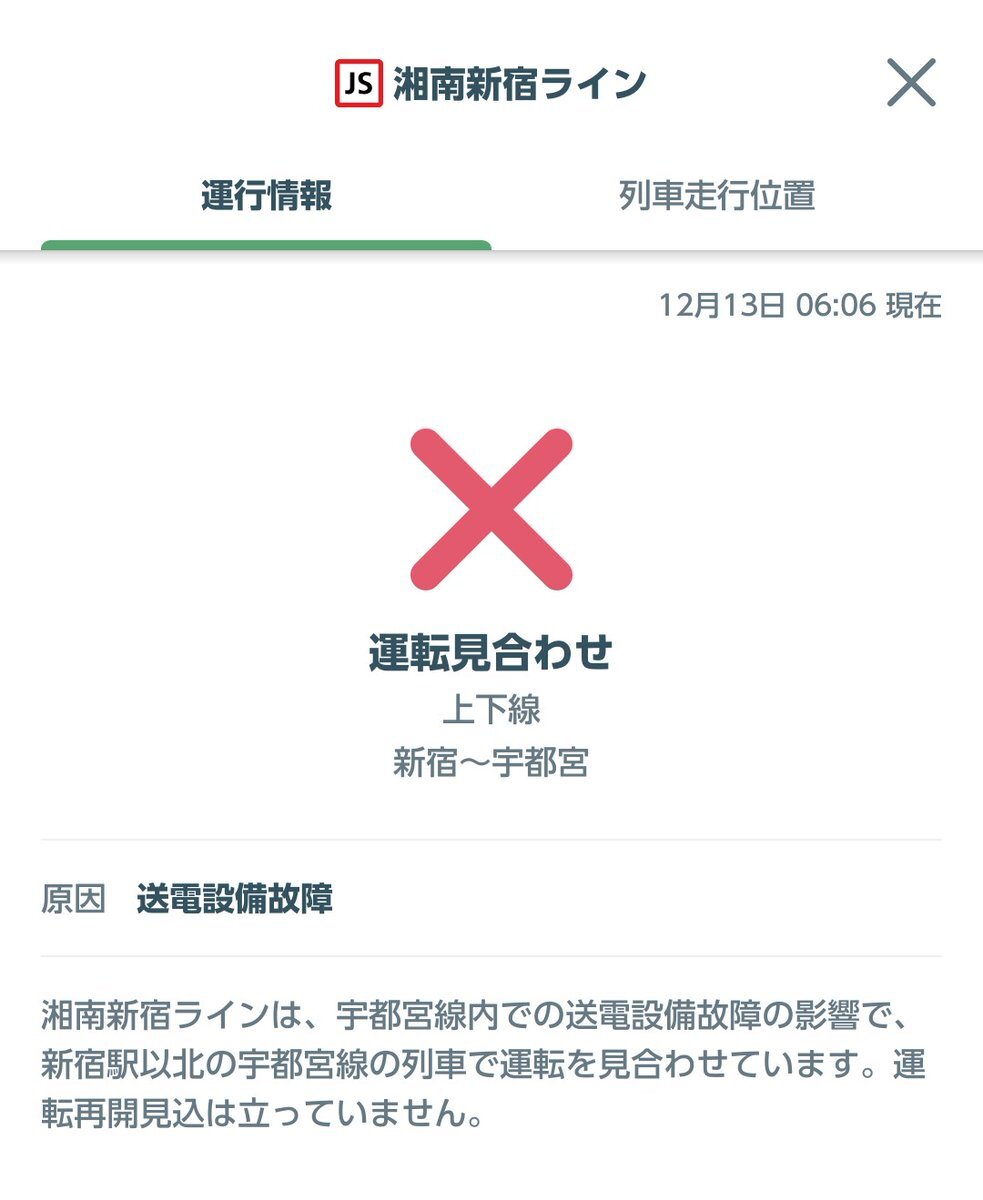Tap the 上下線 direction label

click(491, 709)
